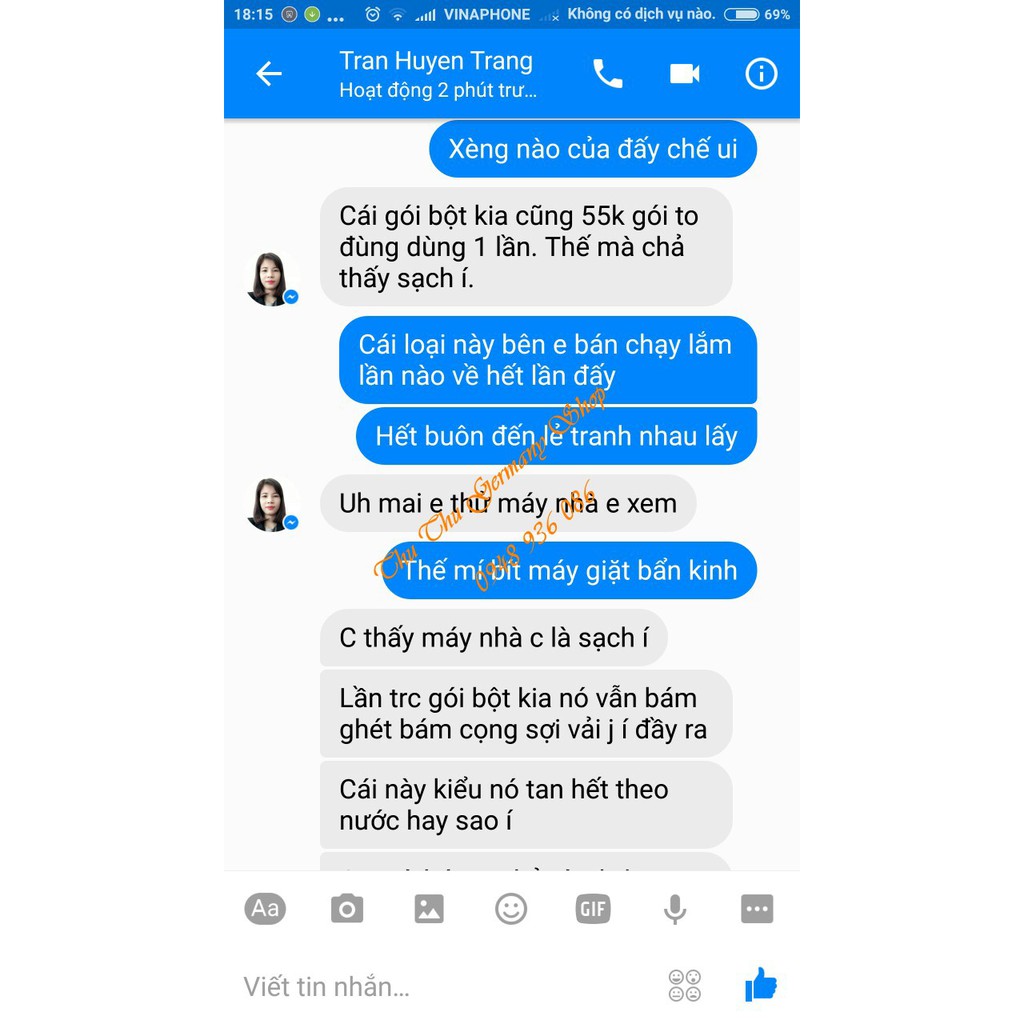This screenshot has height=1024, width=1024.
Task: Start a video call with Tran Huyen Trang
Action: point(684,74)
